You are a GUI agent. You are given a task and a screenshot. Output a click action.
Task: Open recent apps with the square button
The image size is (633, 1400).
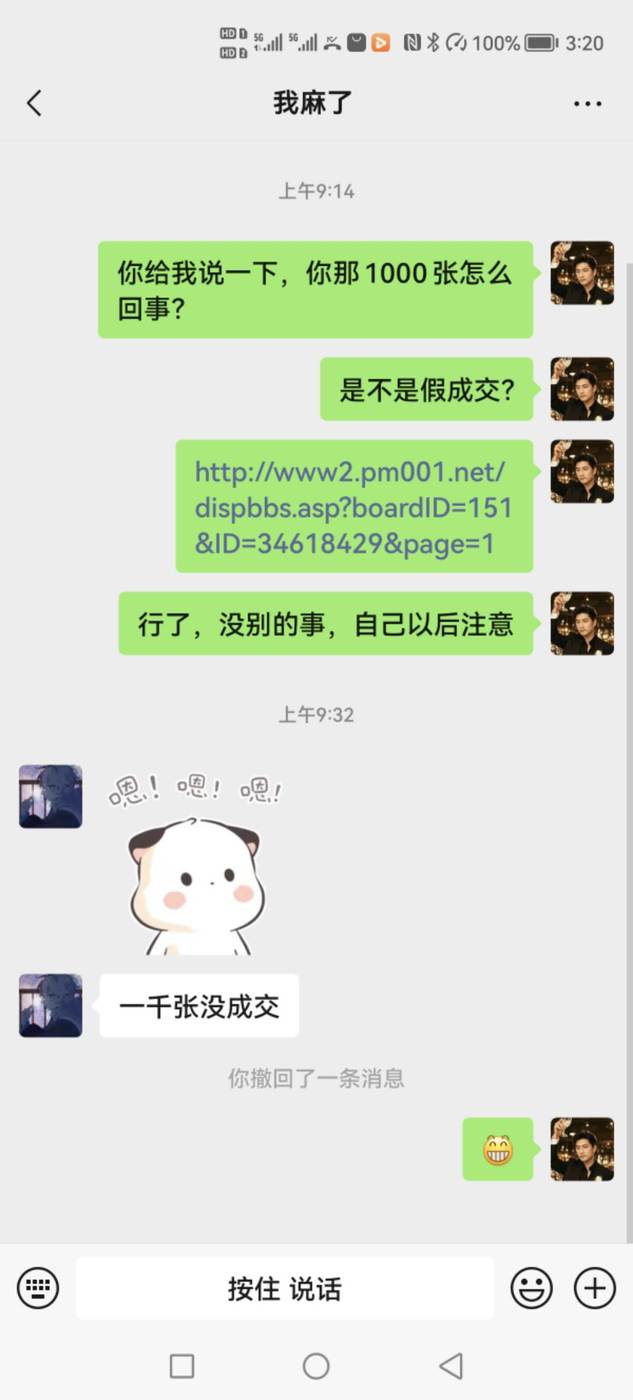(181, 1365)
